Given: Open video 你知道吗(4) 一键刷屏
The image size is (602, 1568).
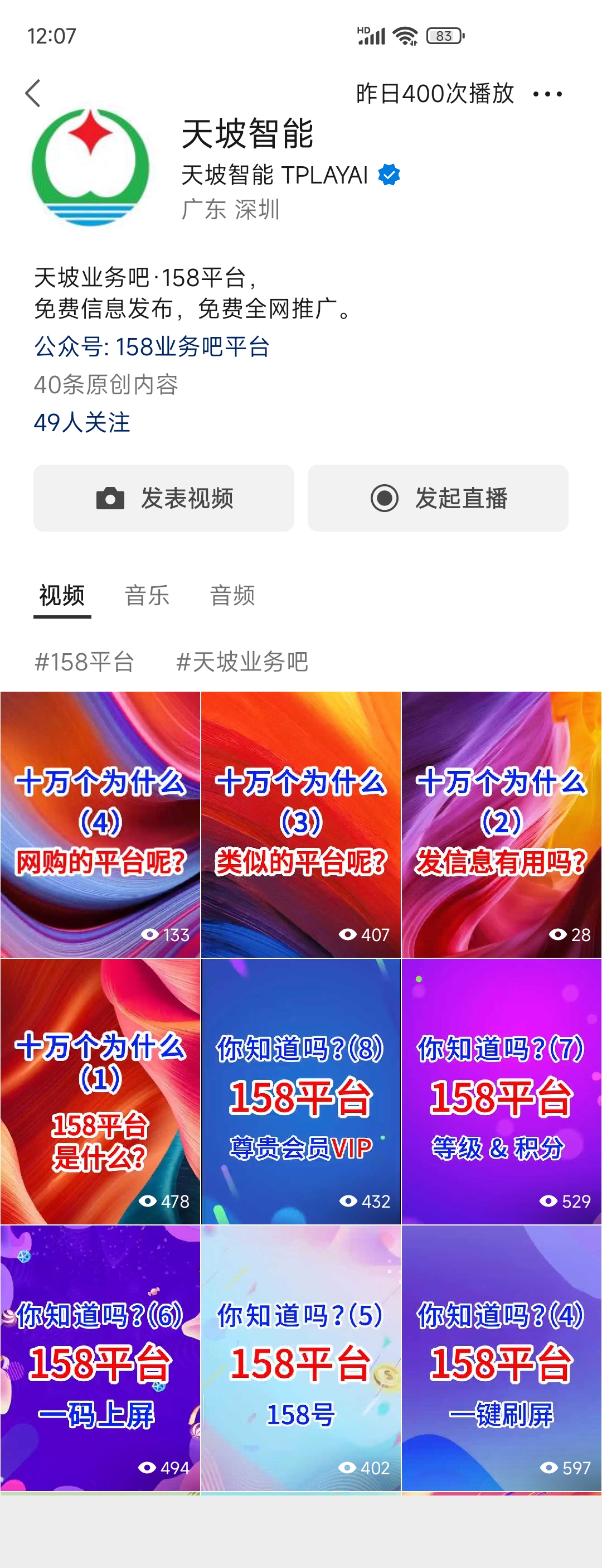Looking at the screenshot, I should coord(502,1358).
